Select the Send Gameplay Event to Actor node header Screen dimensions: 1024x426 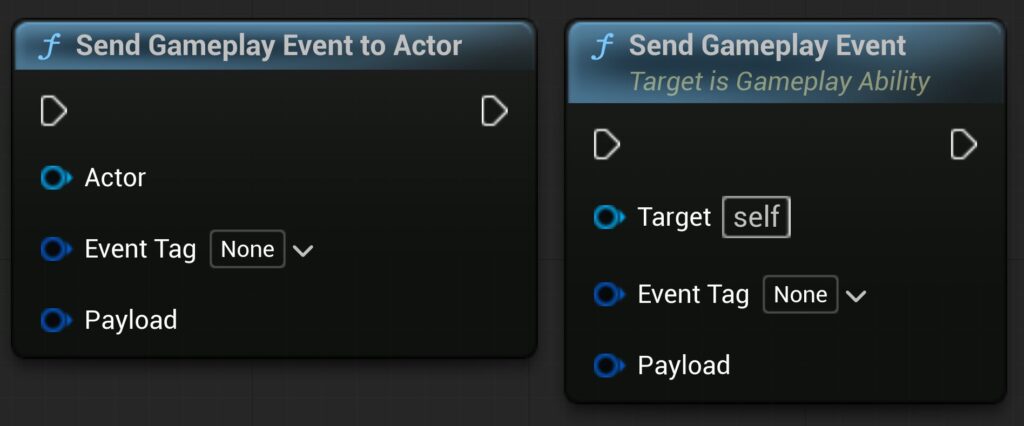pyautogui.click(x=268, y=46)
